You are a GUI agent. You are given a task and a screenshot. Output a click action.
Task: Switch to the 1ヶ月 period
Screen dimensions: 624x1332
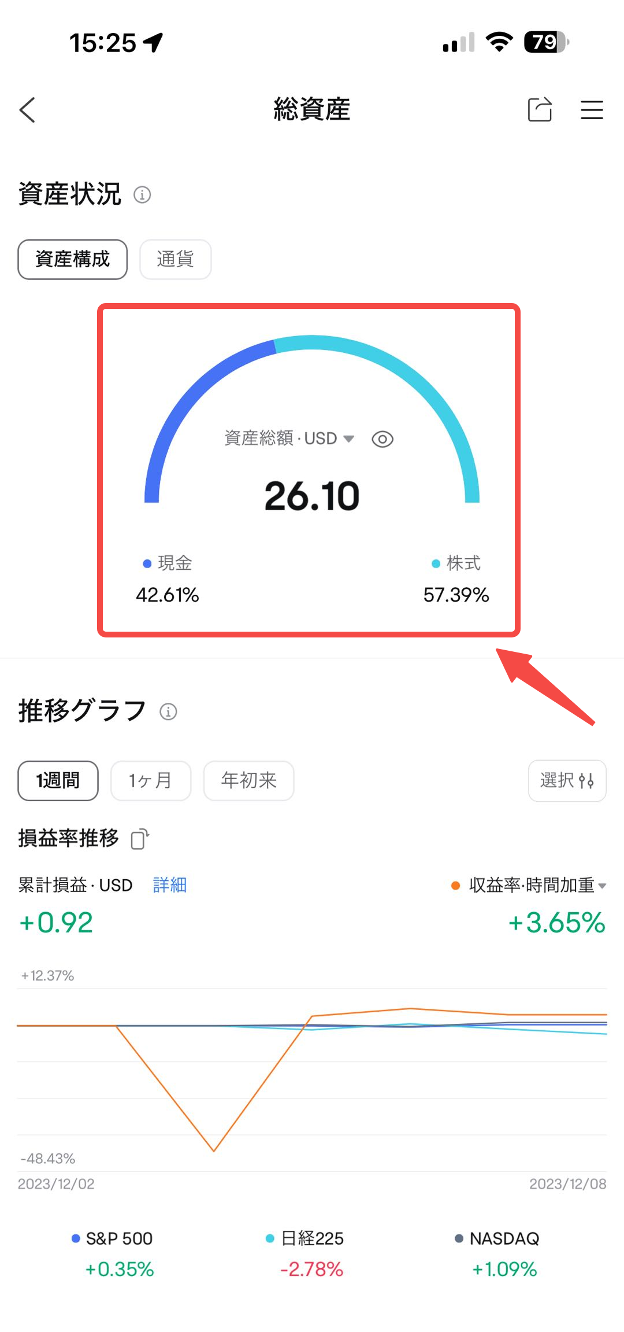coord(150,781)
